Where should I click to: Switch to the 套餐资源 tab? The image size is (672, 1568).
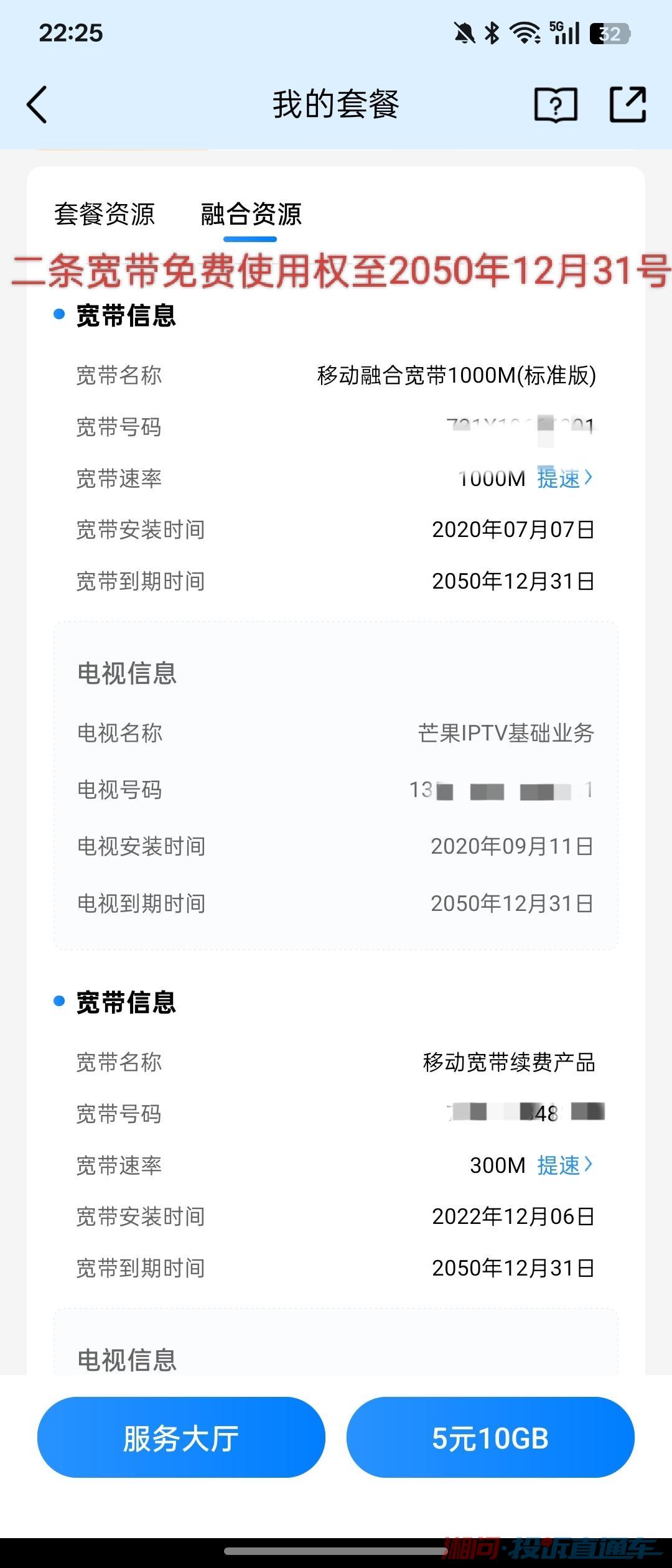click(x=105, y=215)
